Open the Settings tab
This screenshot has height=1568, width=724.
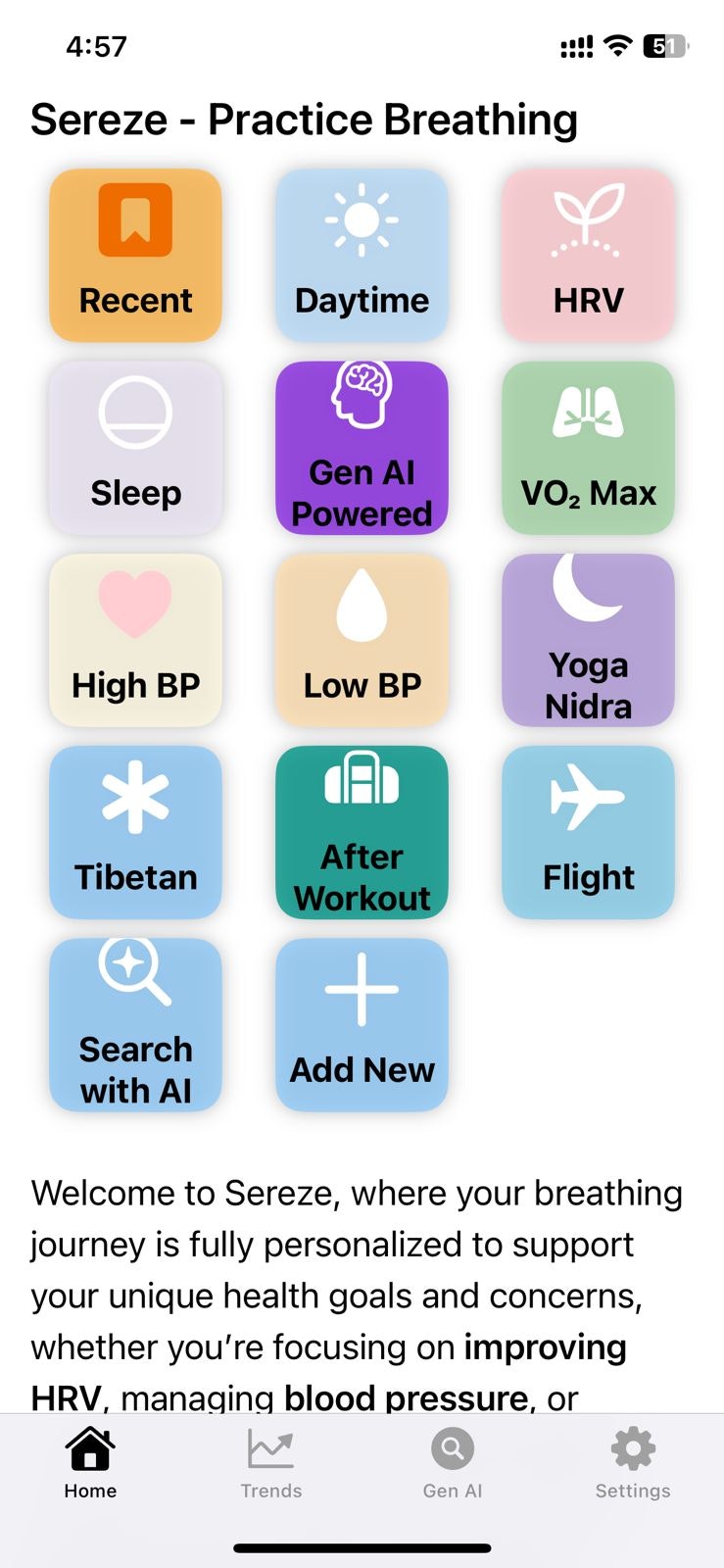click(x=633, y=1464)
